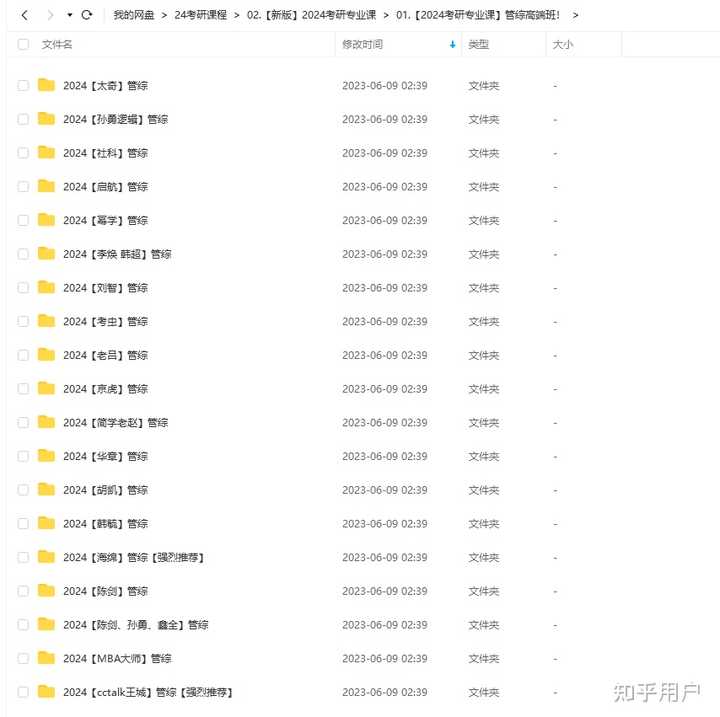Select the checkbox for 2024【社科】管综

(23, 153)
